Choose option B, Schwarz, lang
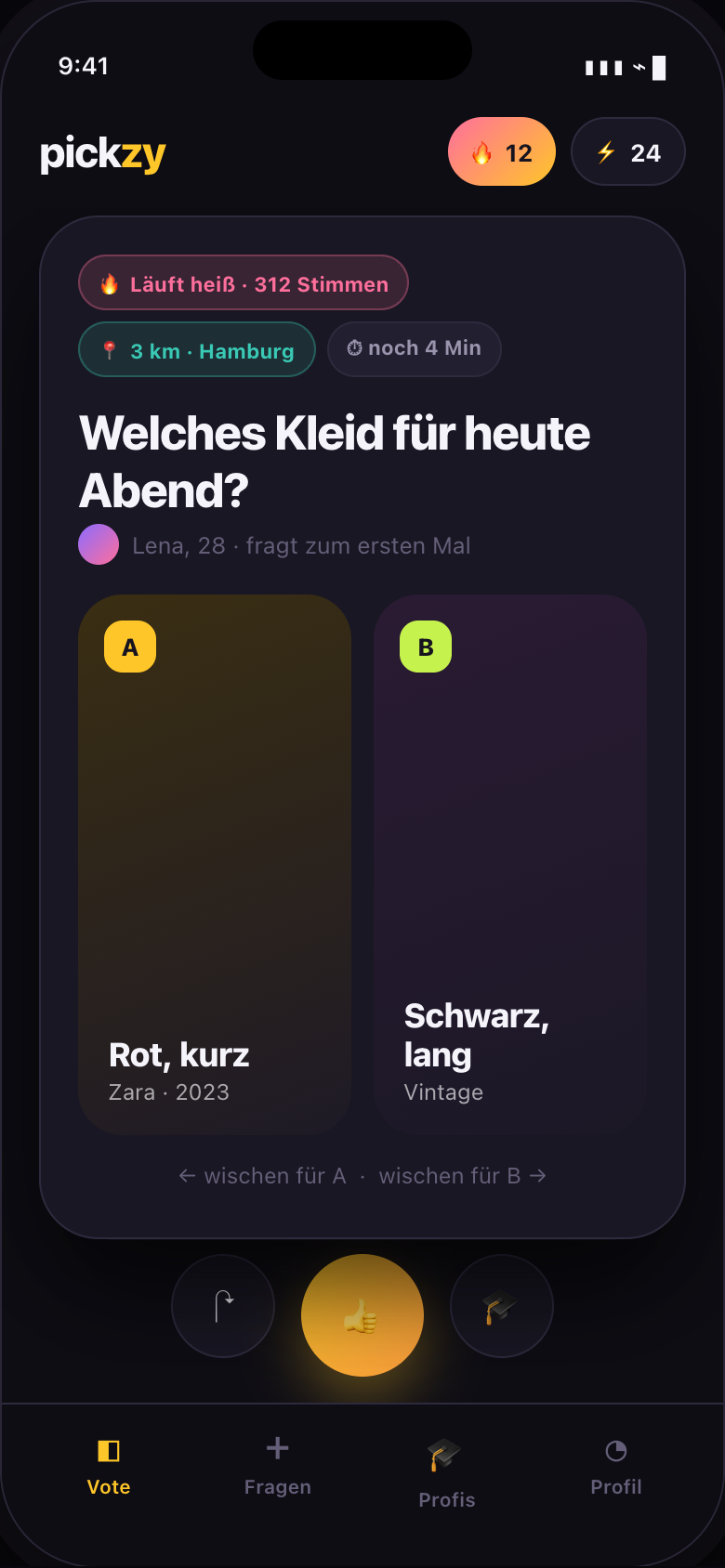Image resolution: width=725 pixels, height=1568 pixels. [510, 865]
